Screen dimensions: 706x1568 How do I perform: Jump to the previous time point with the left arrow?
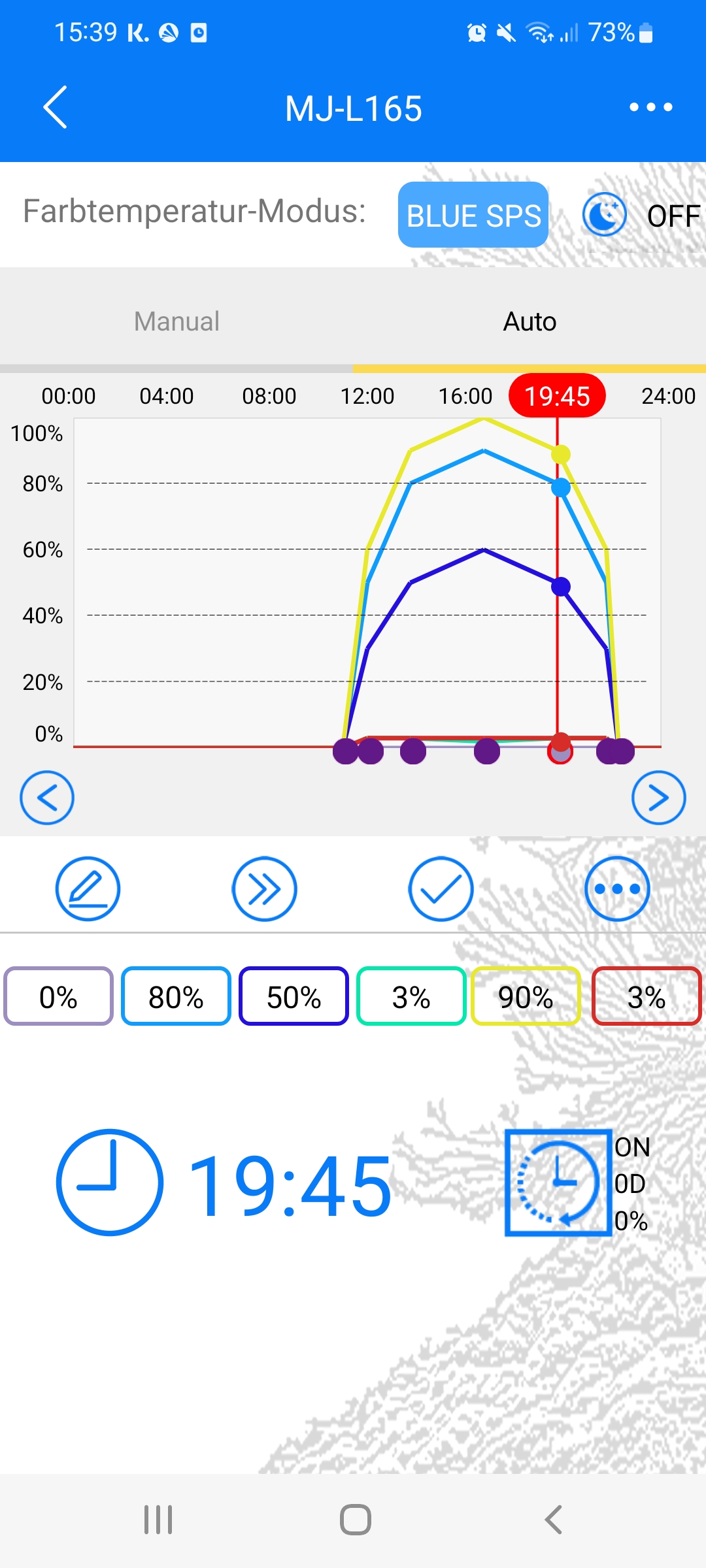tap(47, 798)
